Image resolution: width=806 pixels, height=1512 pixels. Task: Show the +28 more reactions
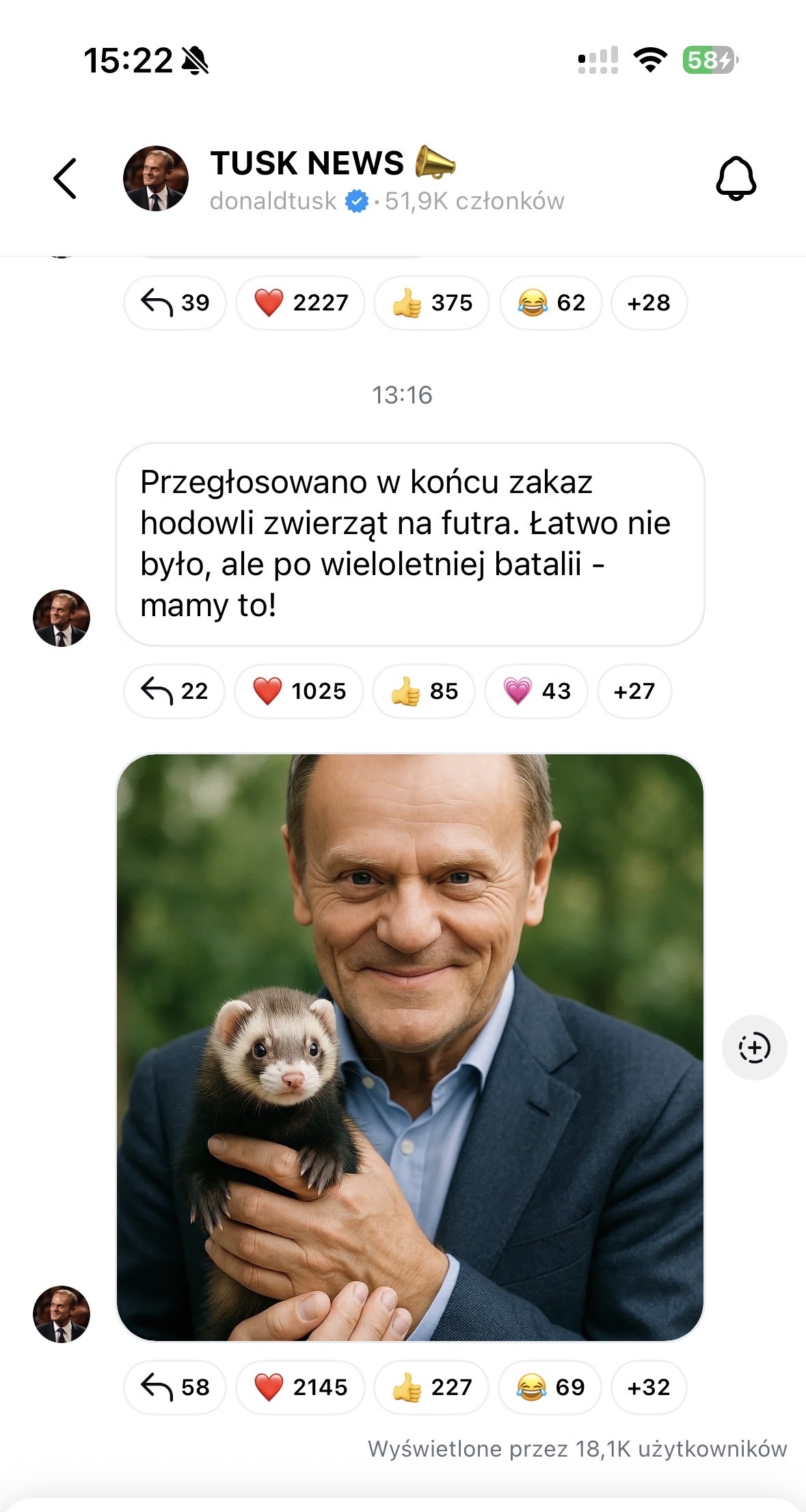click(x=649, y=303)
